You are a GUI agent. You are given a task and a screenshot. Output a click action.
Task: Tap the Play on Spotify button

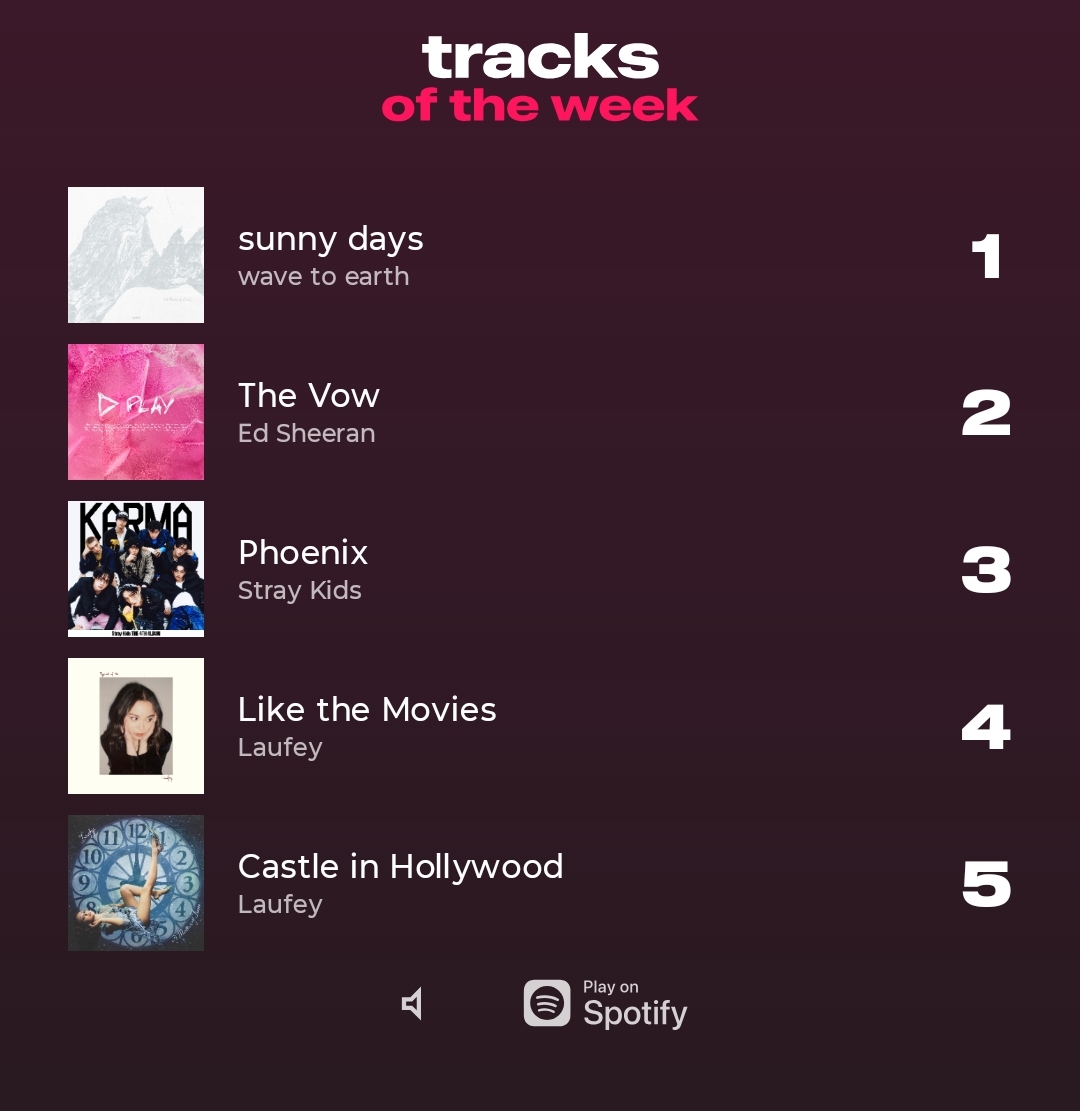[x=605, y=1003]
